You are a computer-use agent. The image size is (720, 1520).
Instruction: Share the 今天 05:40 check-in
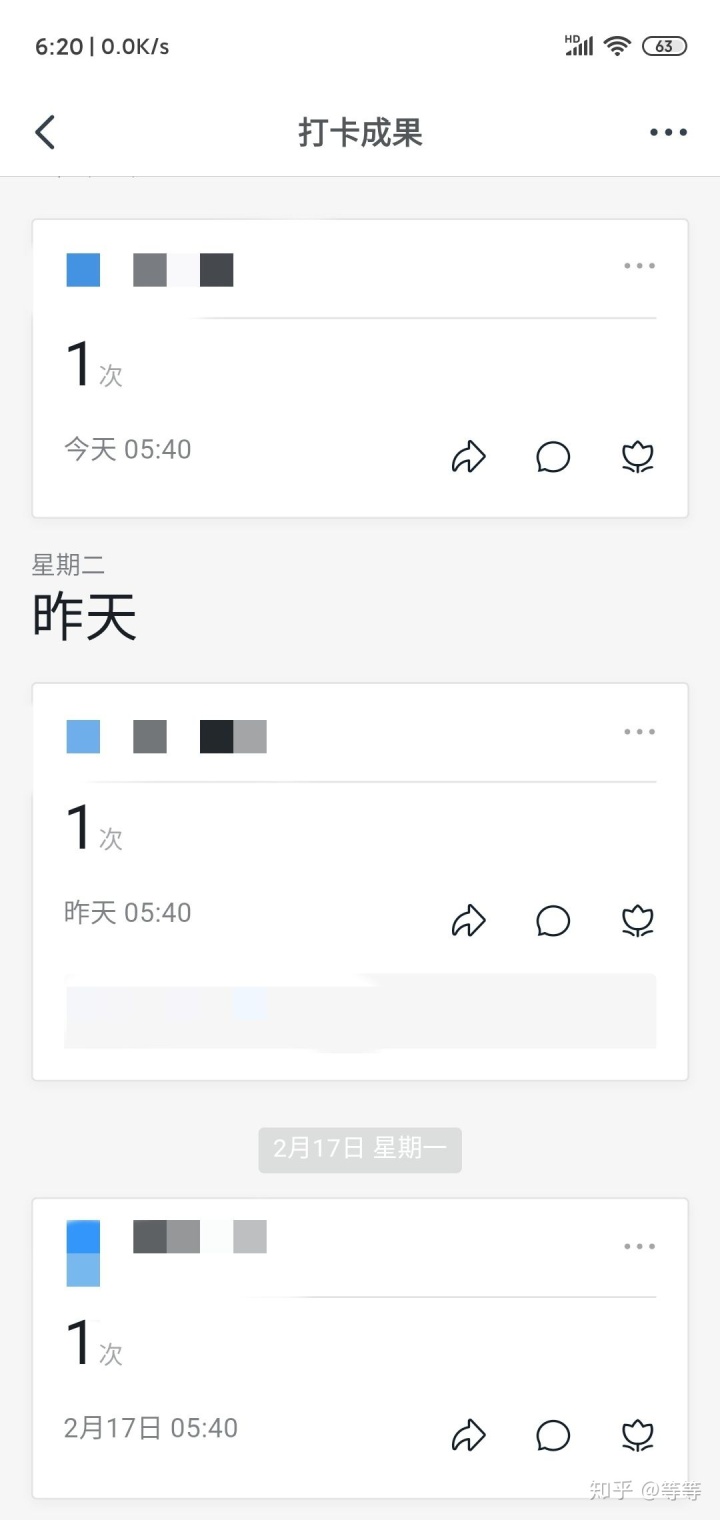[468, 457]
